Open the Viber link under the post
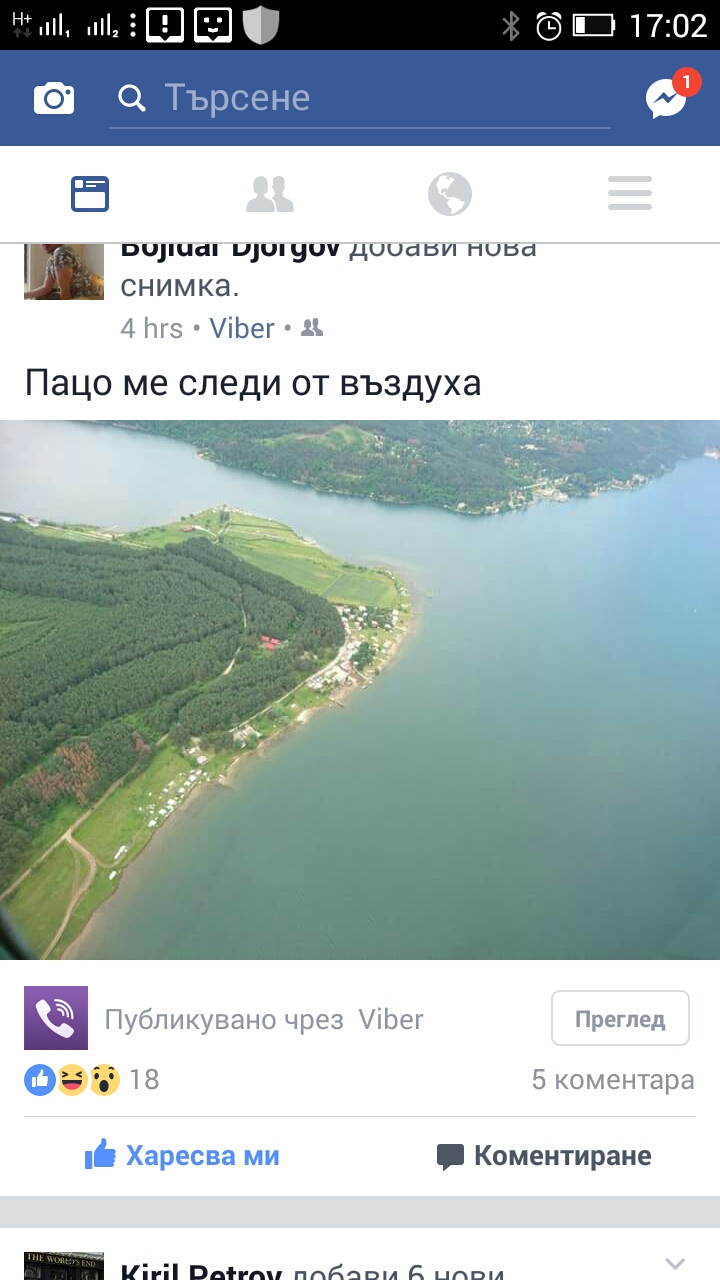Image resolution: width=720 pixels, height=1280 pixels. 241,328
